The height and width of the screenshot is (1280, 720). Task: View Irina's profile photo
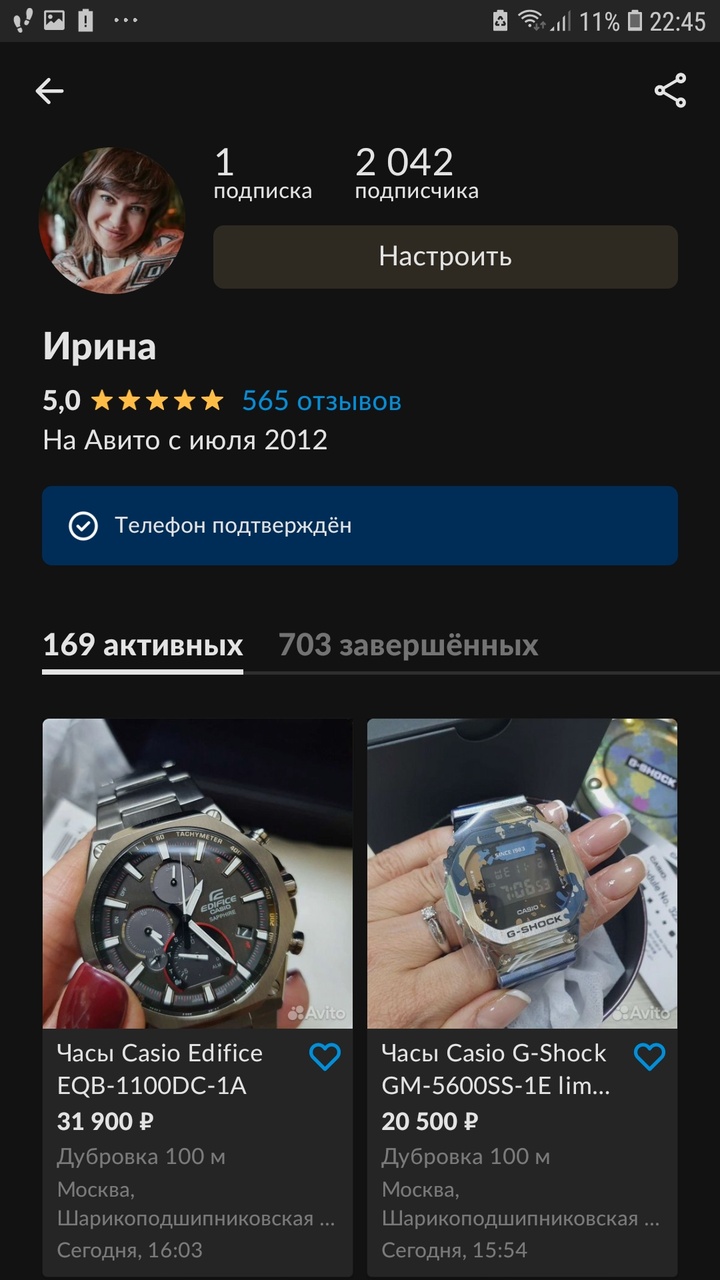click(x=112, y=221)
